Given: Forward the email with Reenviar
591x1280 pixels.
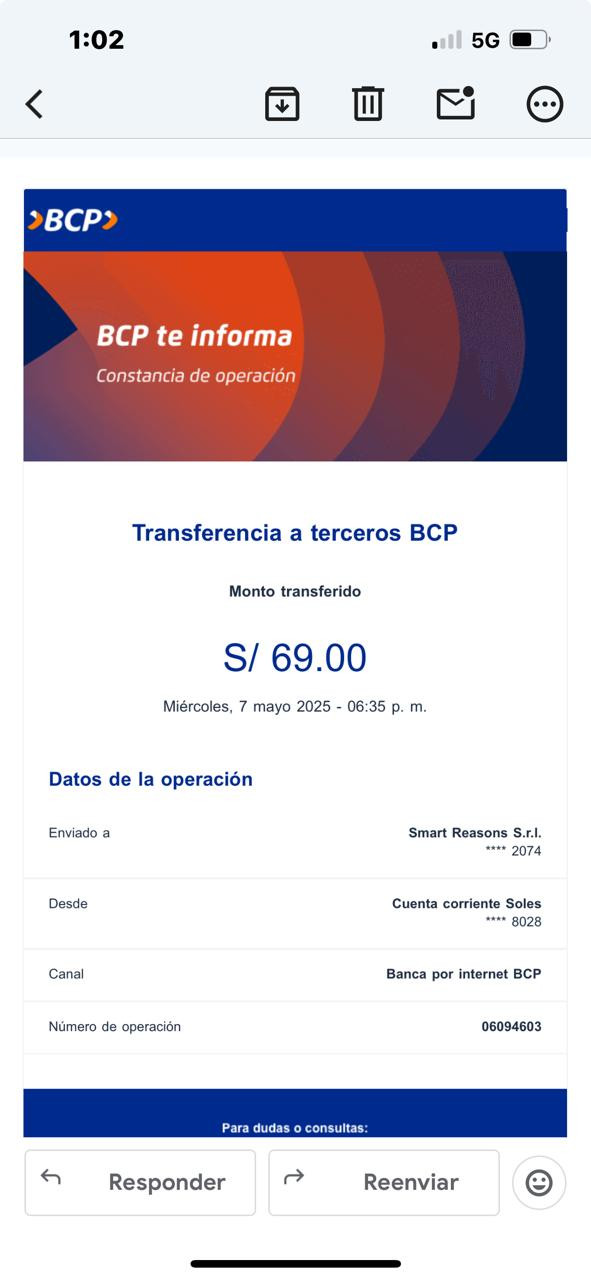Looking at the screenshot, I should [x=384, y=1182].
